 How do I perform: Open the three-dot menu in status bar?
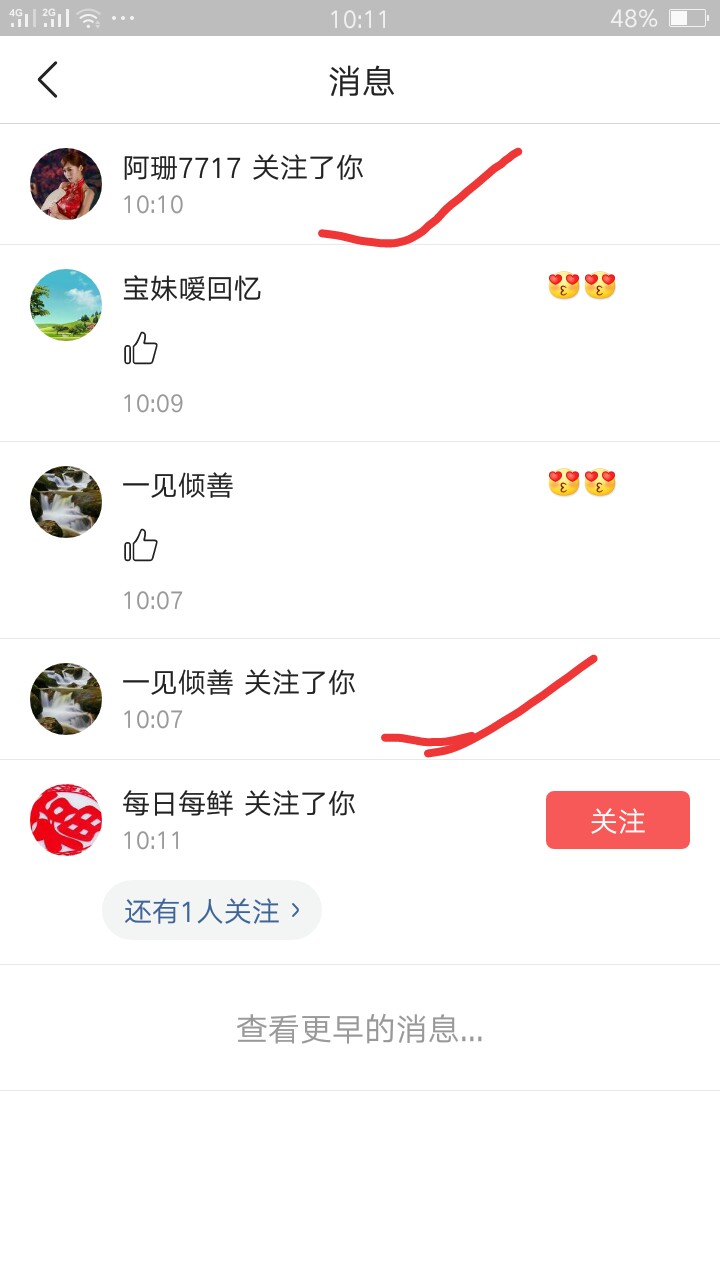point(124,17)
